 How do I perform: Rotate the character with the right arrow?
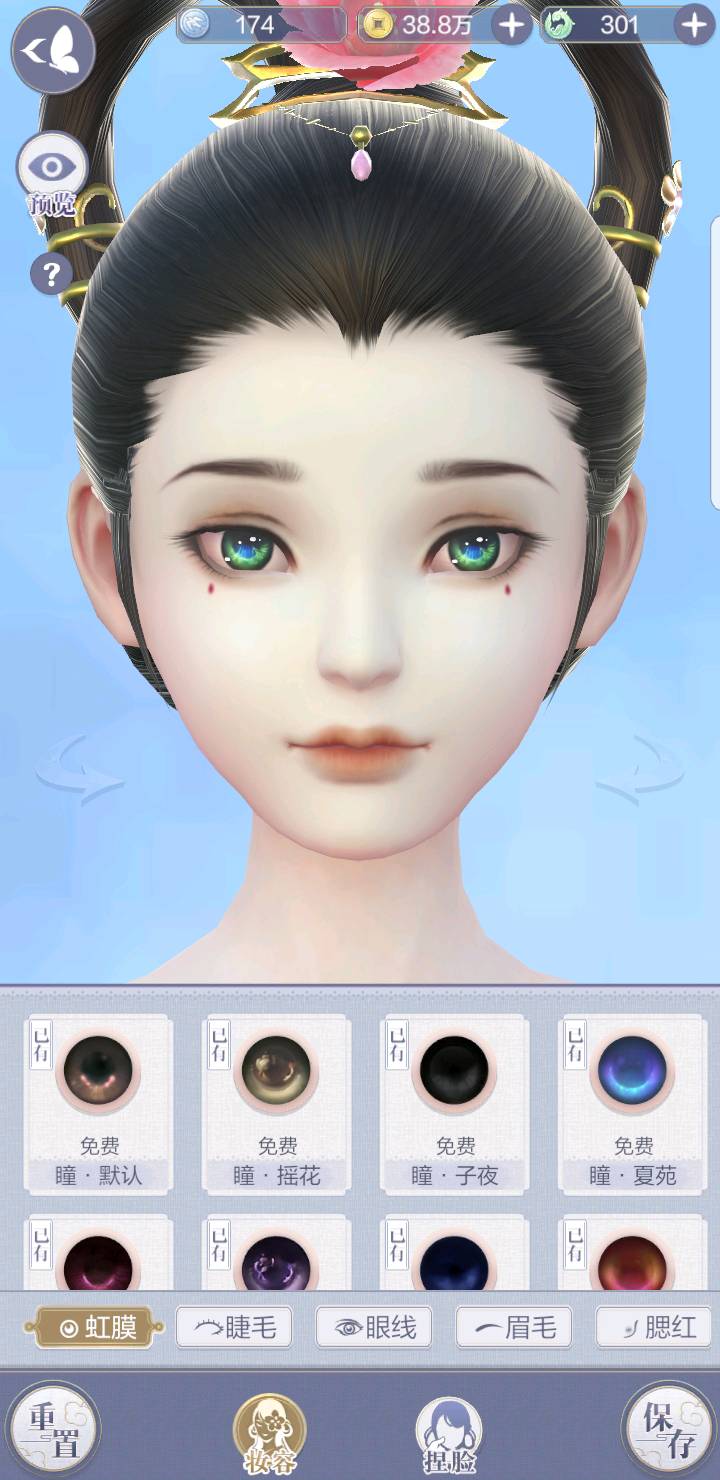(x=642, y=769)
